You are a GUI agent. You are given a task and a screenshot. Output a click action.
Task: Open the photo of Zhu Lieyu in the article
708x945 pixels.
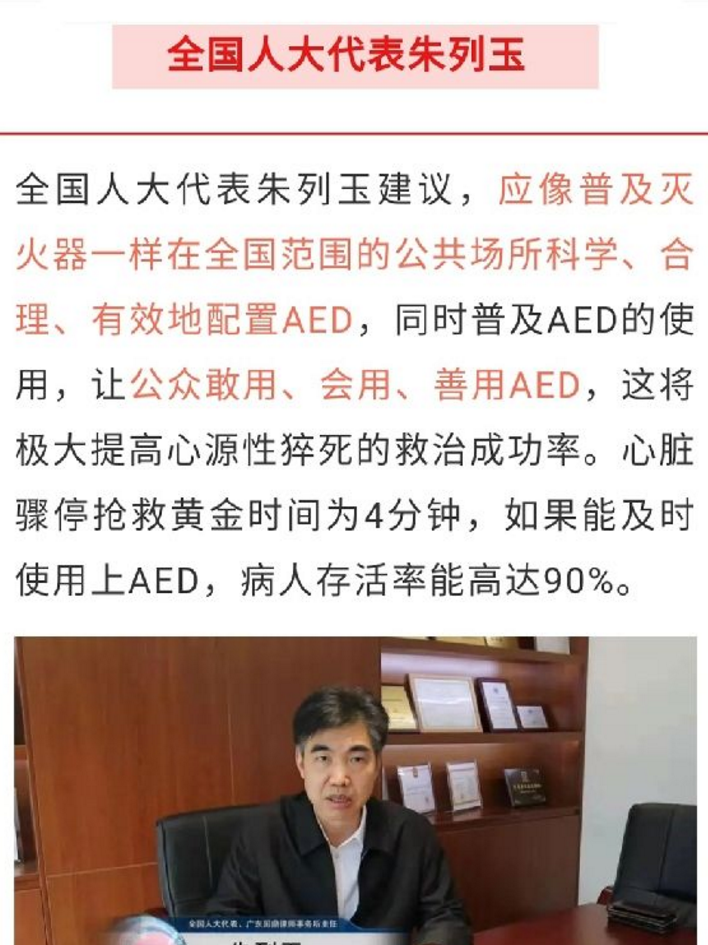354,790
